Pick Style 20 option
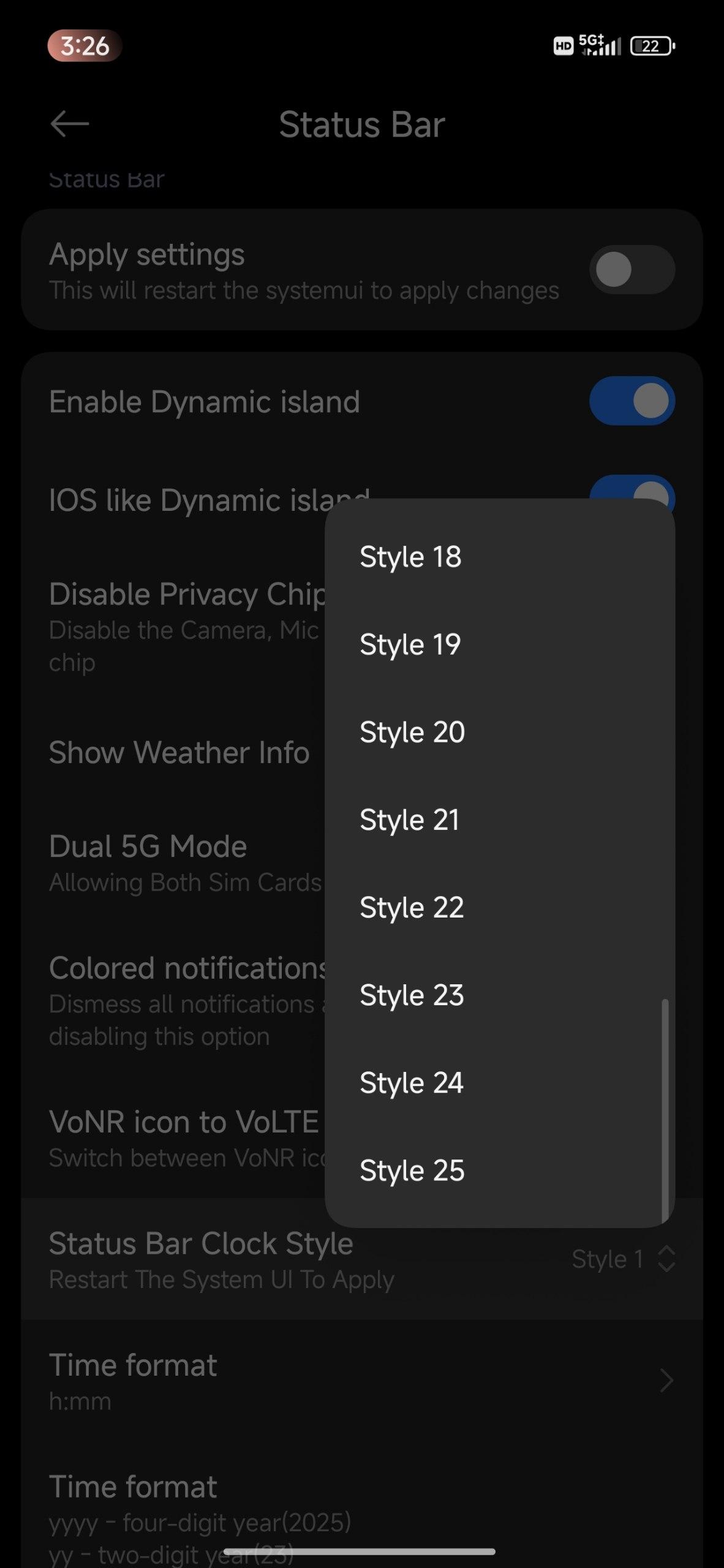 [499, 732]
